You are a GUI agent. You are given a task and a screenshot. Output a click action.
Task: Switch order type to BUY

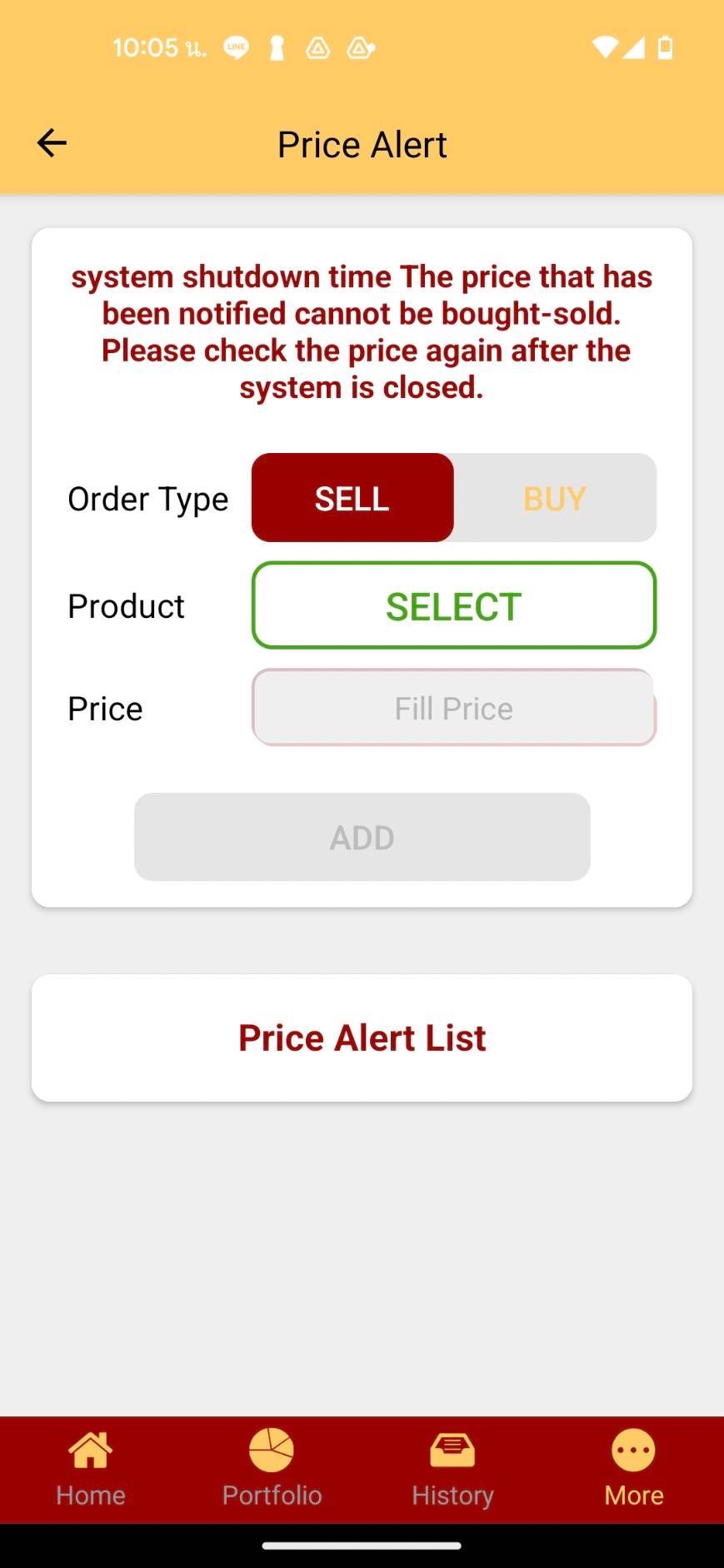(x=555, y=498)
